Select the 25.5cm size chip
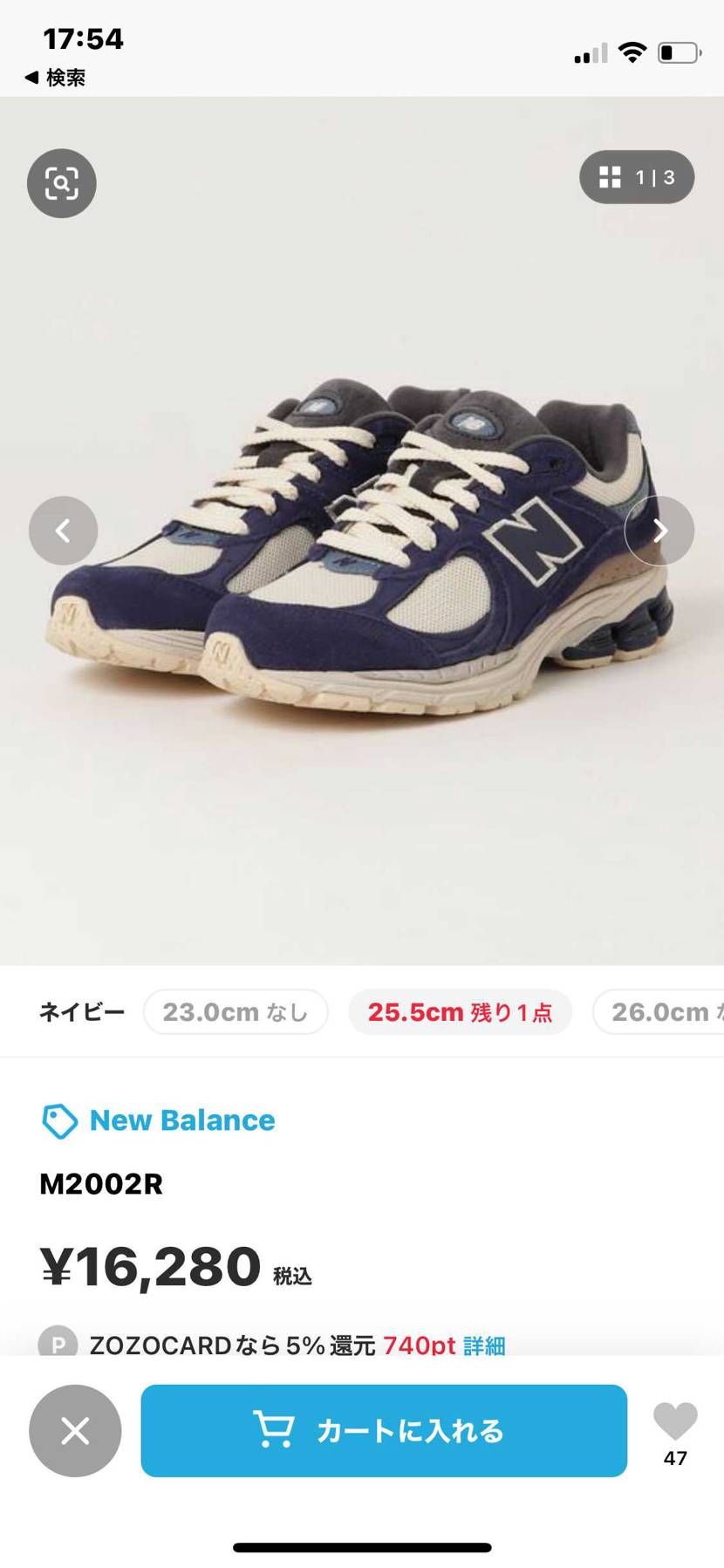 (460, 1012)
